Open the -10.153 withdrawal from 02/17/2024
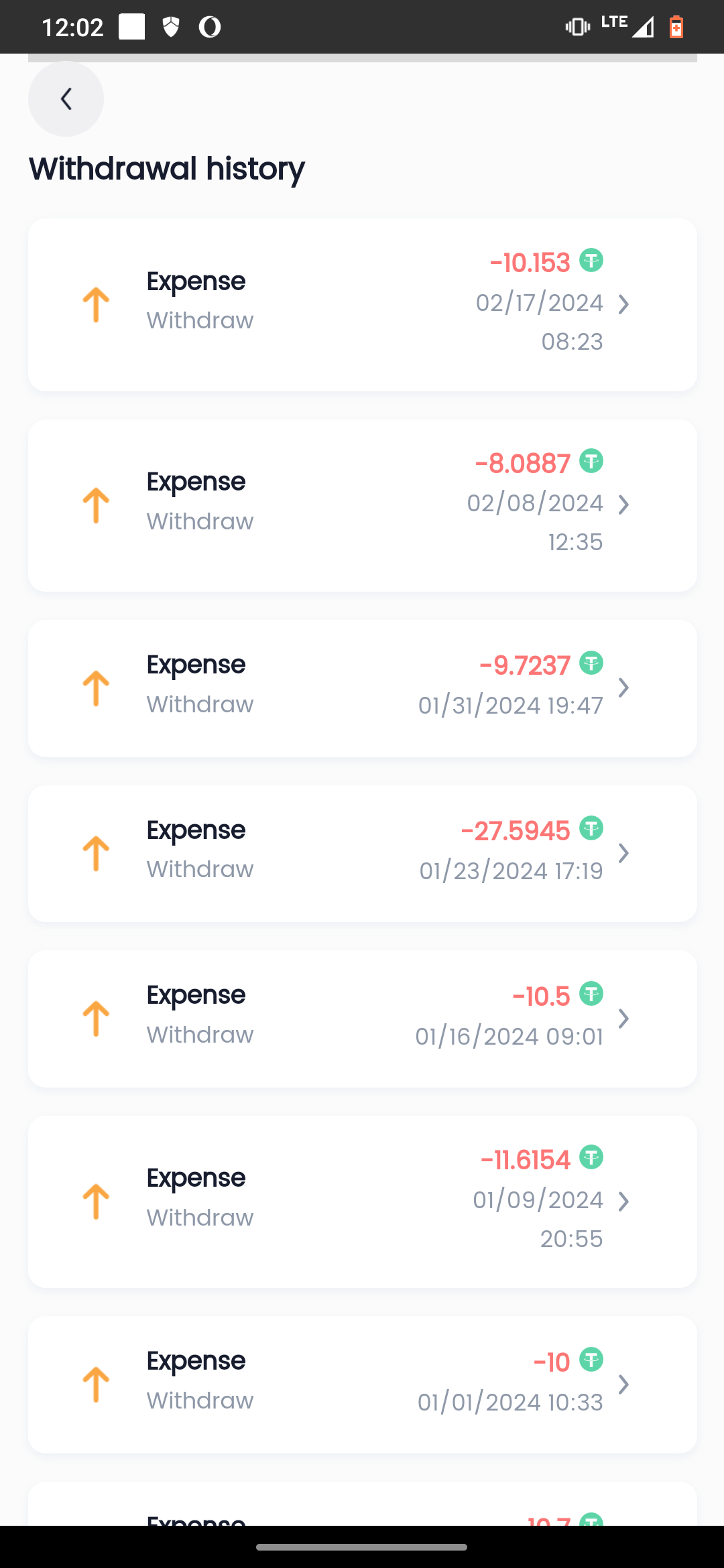Image resolution: width=724 pixels, height=1568 pixels. [x=362, y=305]
